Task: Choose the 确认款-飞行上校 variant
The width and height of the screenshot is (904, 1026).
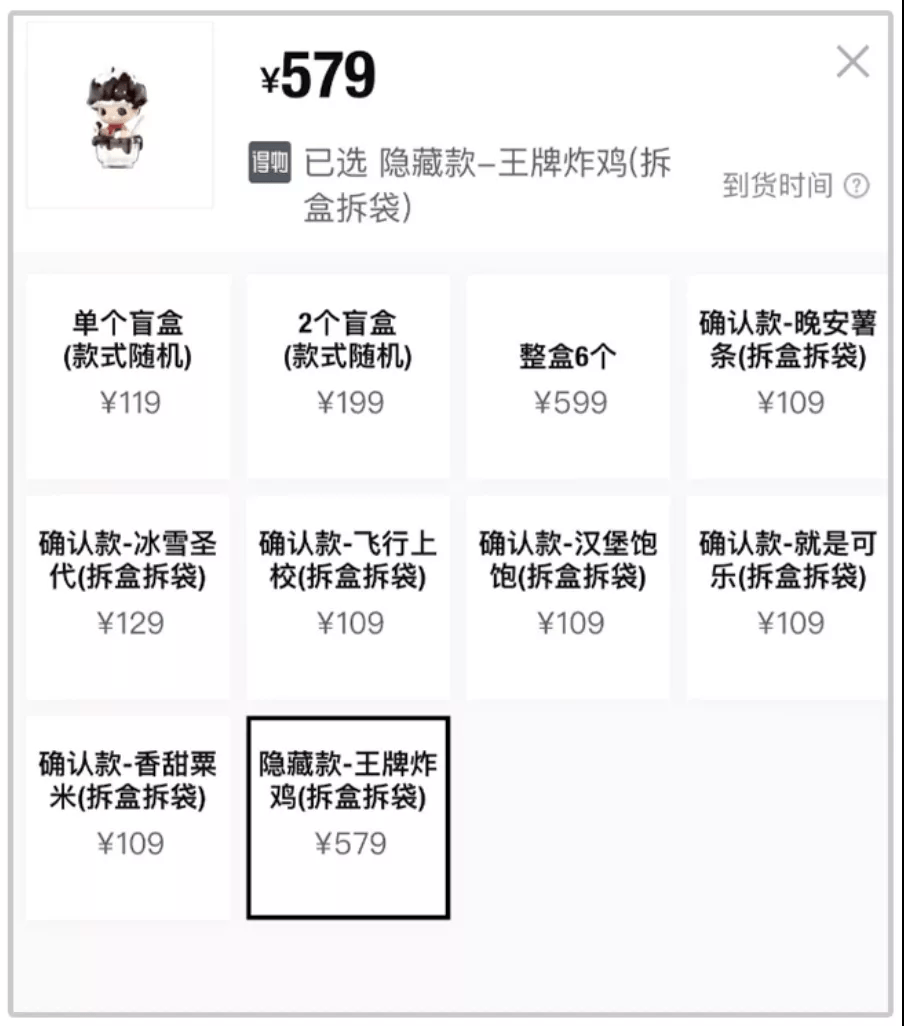Action: point(347,597)
